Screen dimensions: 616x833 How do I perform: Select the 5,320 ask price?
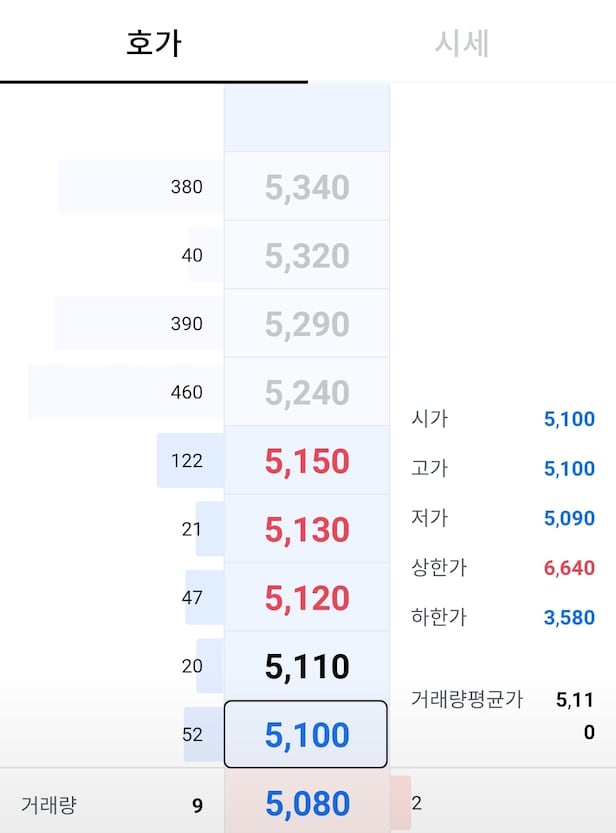click(307, 256)
